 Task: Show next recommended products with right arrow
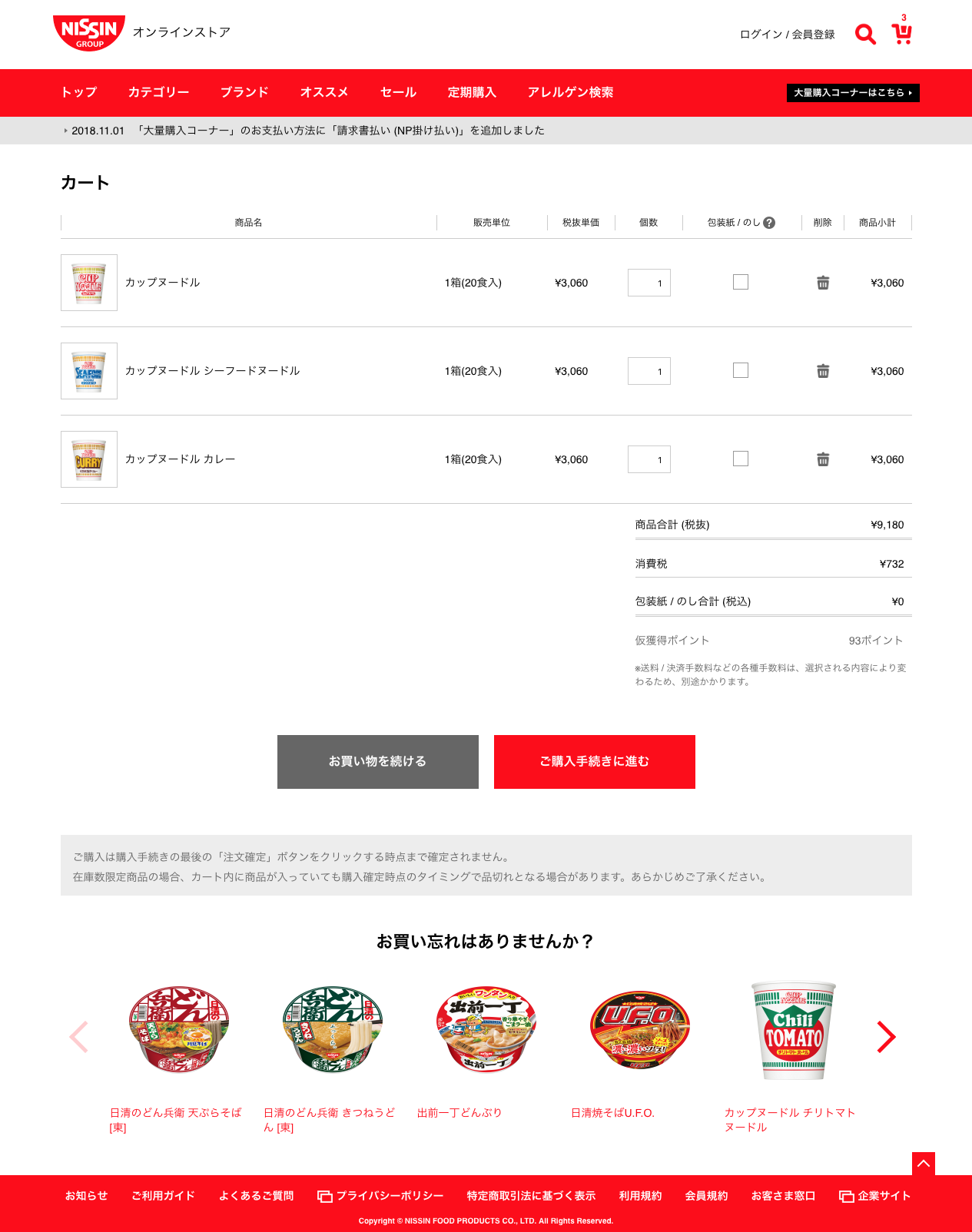[x=886, y=1037]
